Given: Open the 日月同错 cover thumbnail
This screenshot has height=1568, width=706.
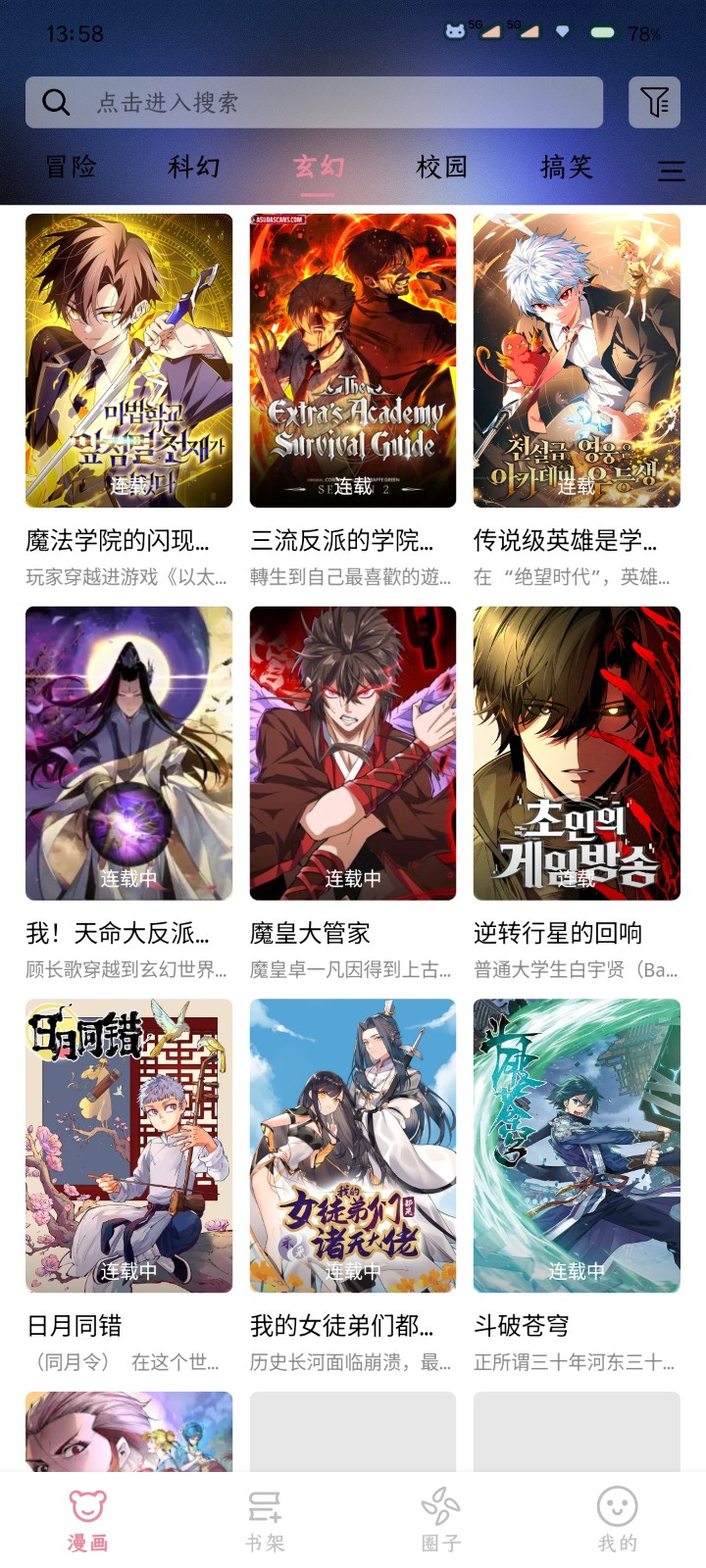Looking at the screenshot, I should (x=128, y=1147).
